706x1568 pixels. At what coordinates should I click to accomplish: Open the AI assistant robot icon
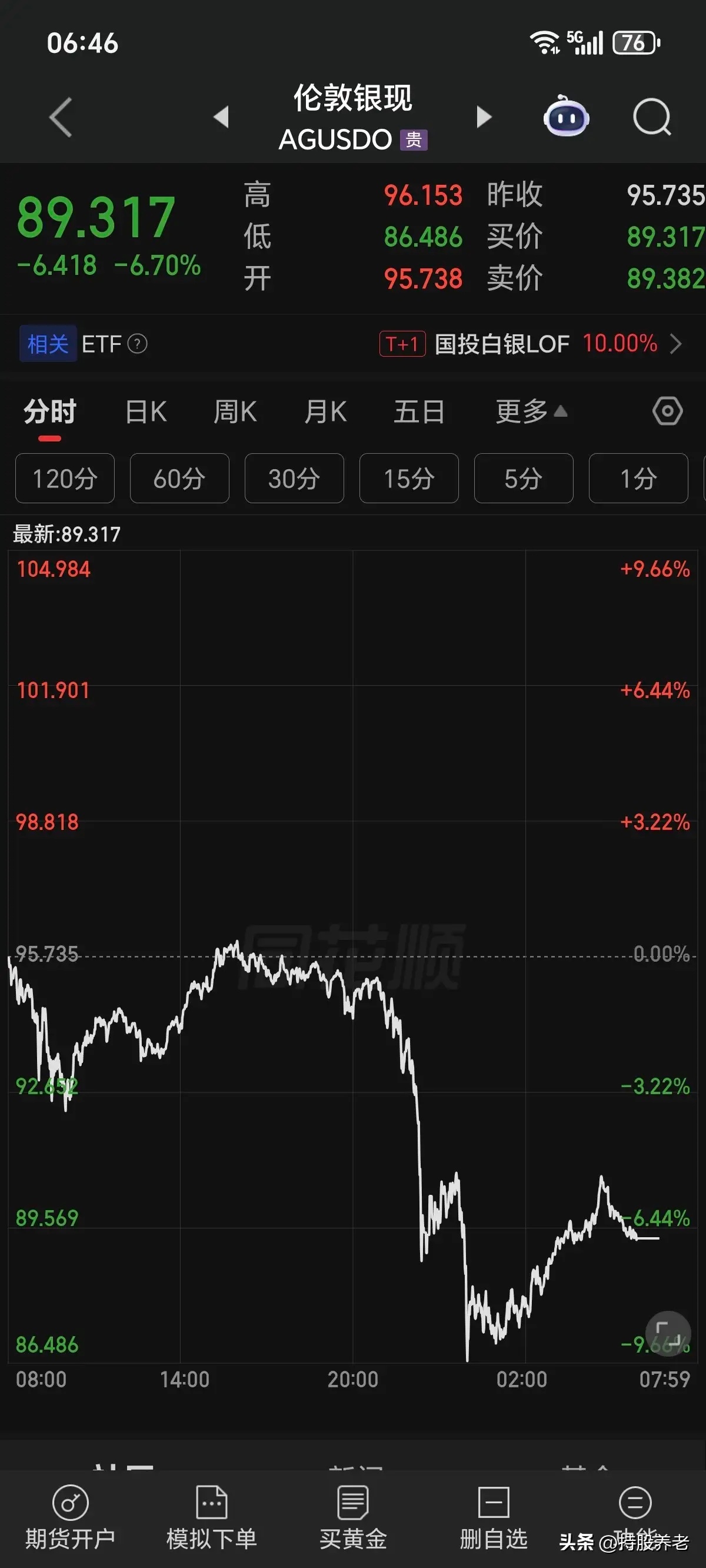coord(565,117)
